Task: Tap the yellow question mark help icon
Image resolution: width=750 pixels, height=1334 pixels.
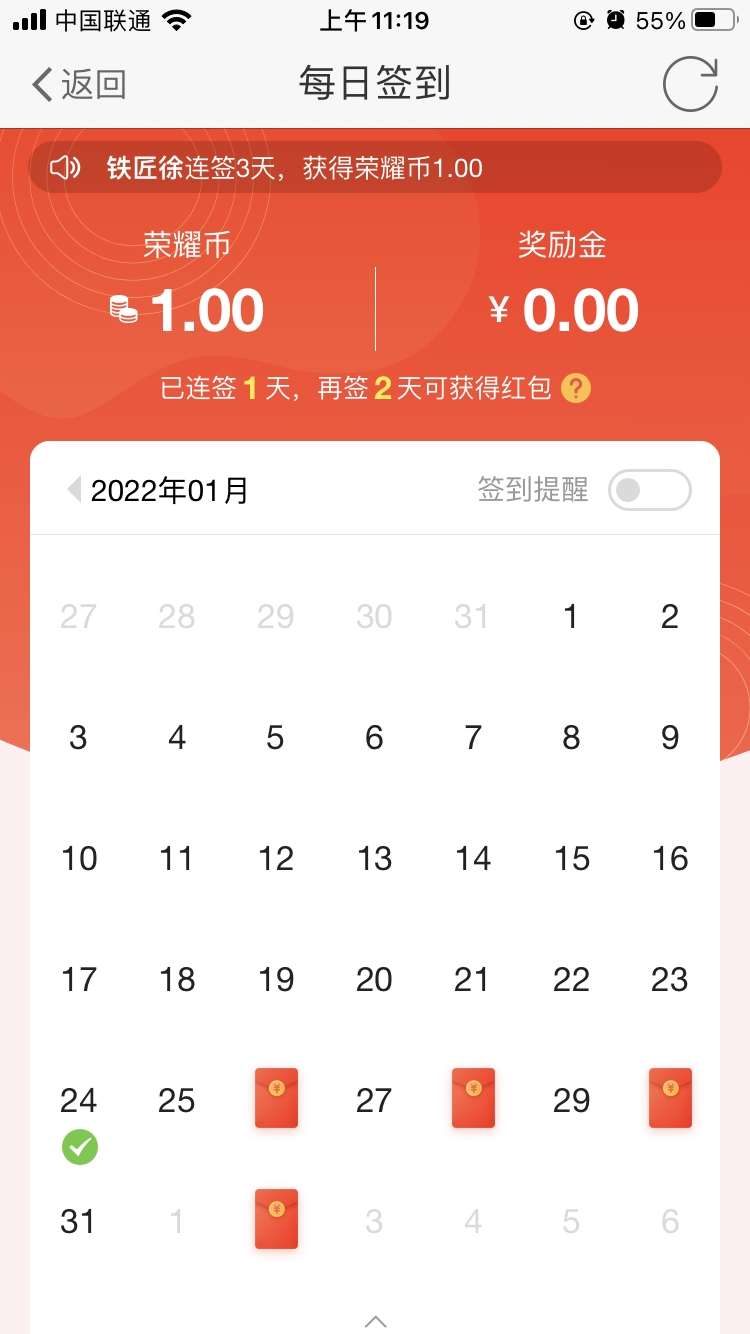Action: click(575, 390)
